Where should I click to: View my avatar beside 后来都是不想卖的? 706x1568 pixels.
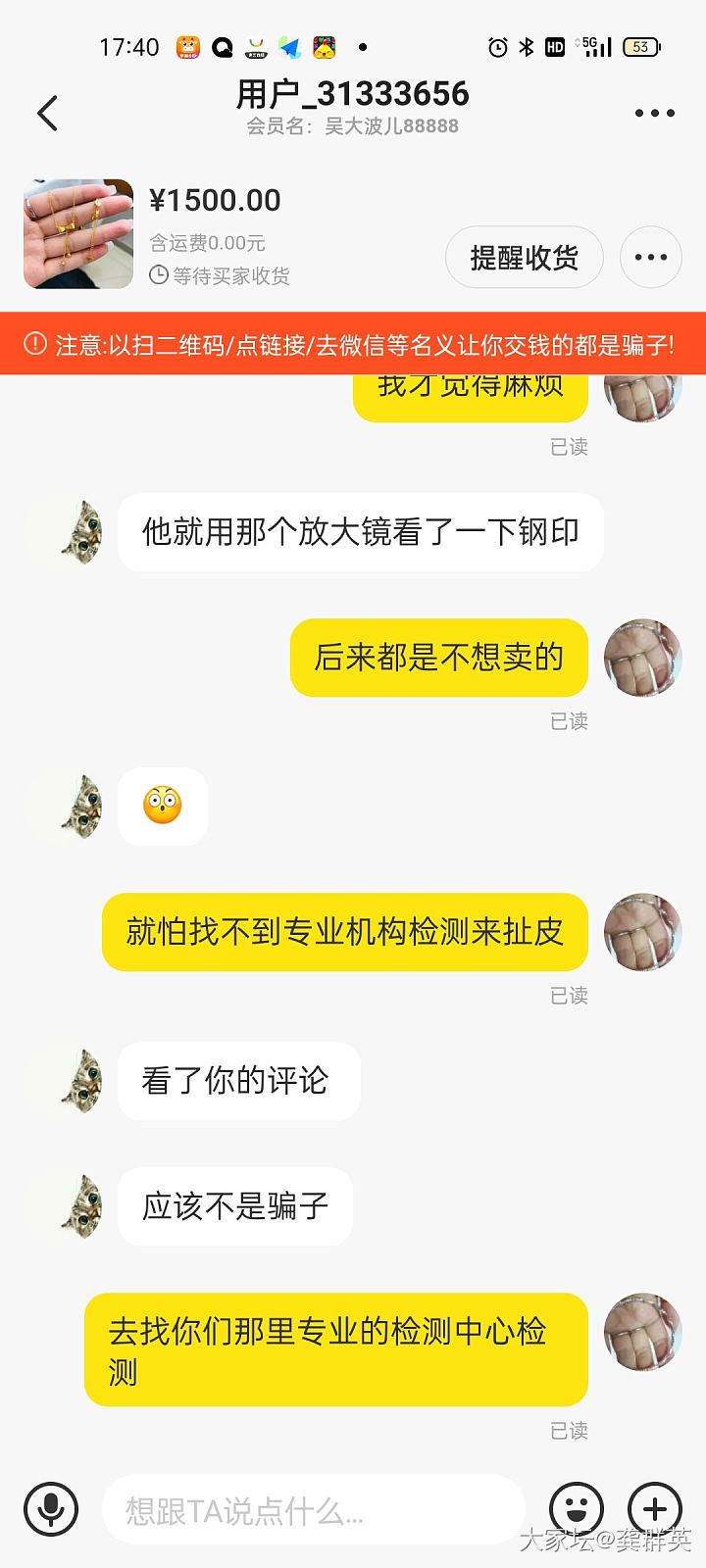pyautogui.click(x=642, y=658)
